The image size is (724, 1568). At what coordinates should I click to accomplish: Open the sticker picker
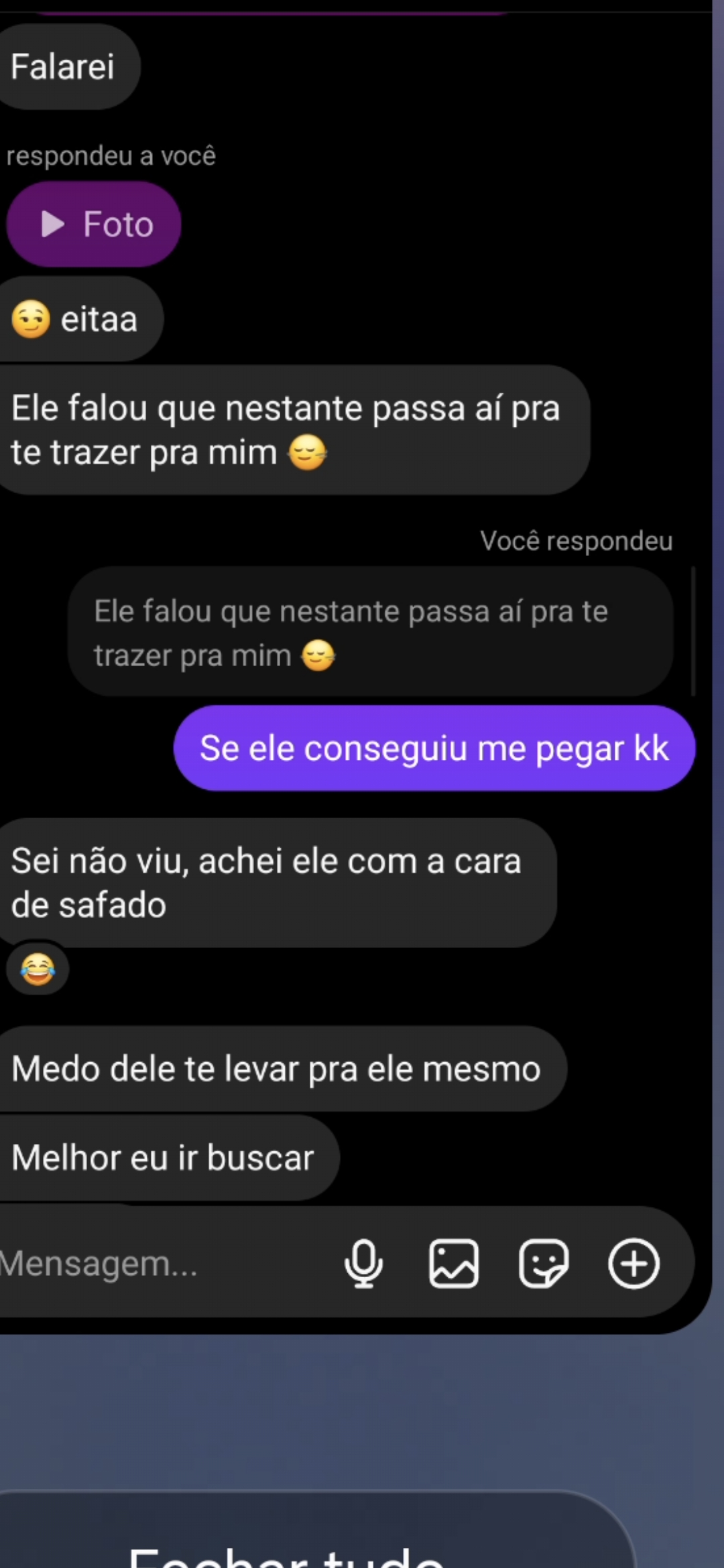pyautogui.click(x=544, y=1264)
